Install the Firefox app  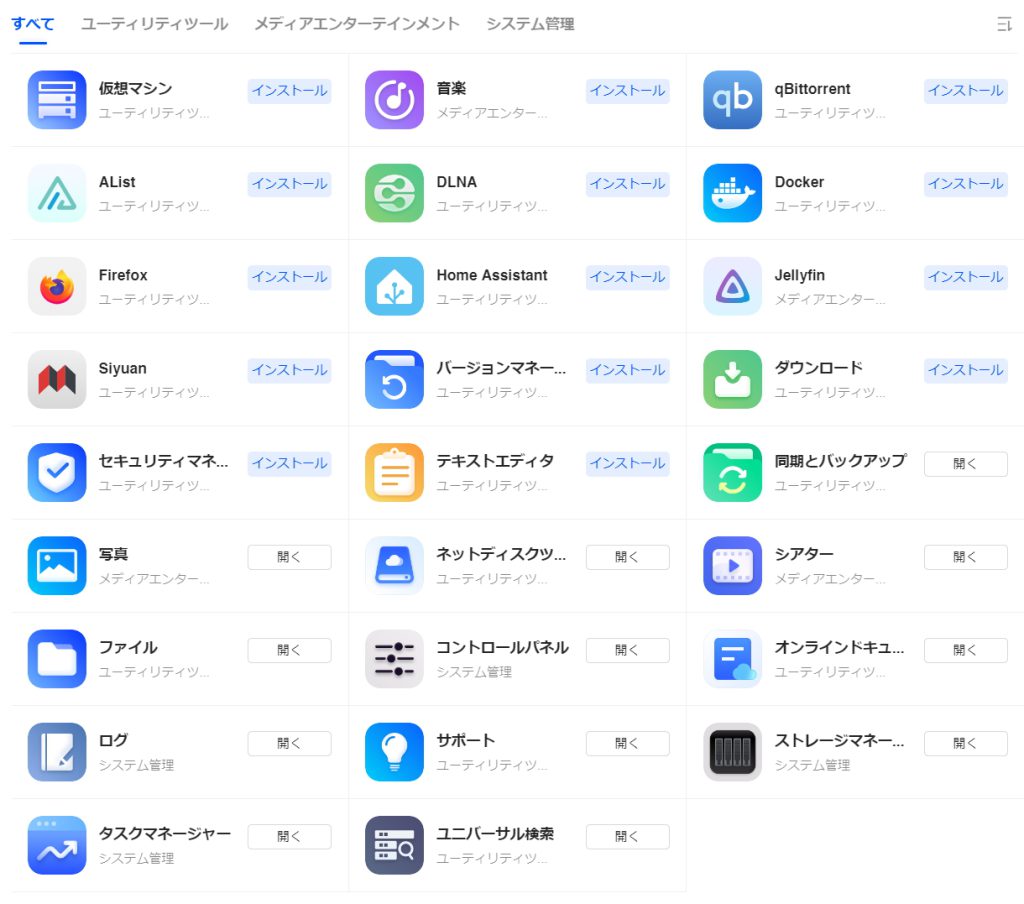(x=289, y=277)
